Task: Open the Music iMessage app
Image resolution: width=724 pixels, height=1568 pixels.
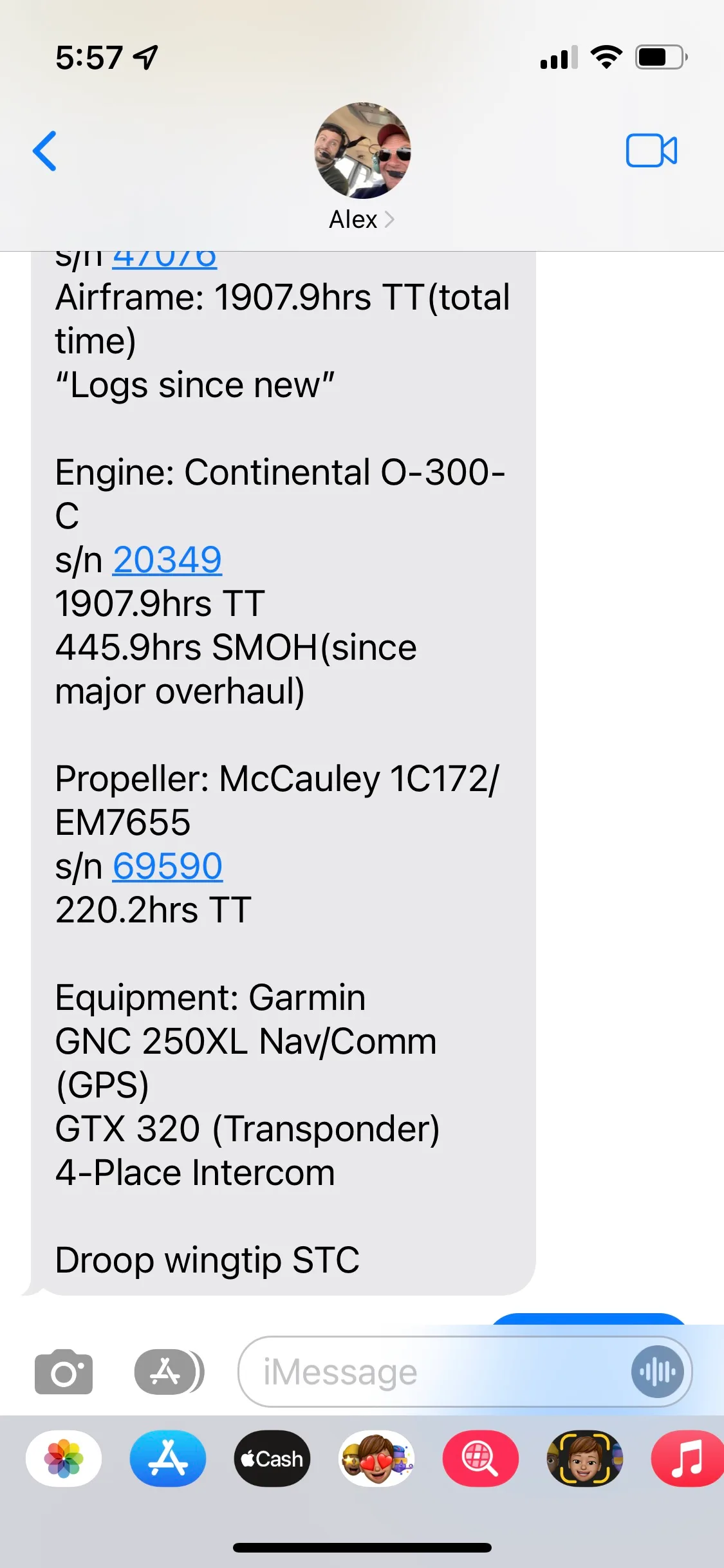Action: click(687, 1459)
